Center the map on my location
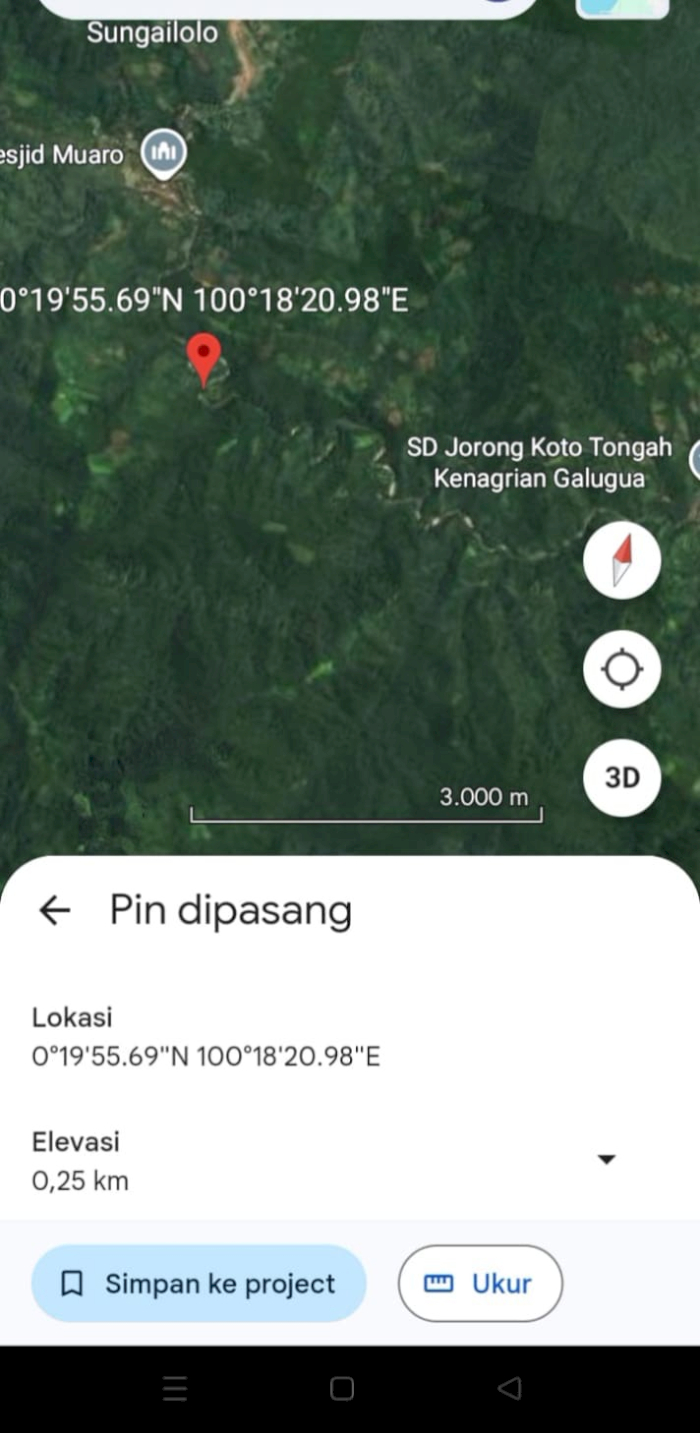This screenshot has width=700, height=1433. click(622, 669)
